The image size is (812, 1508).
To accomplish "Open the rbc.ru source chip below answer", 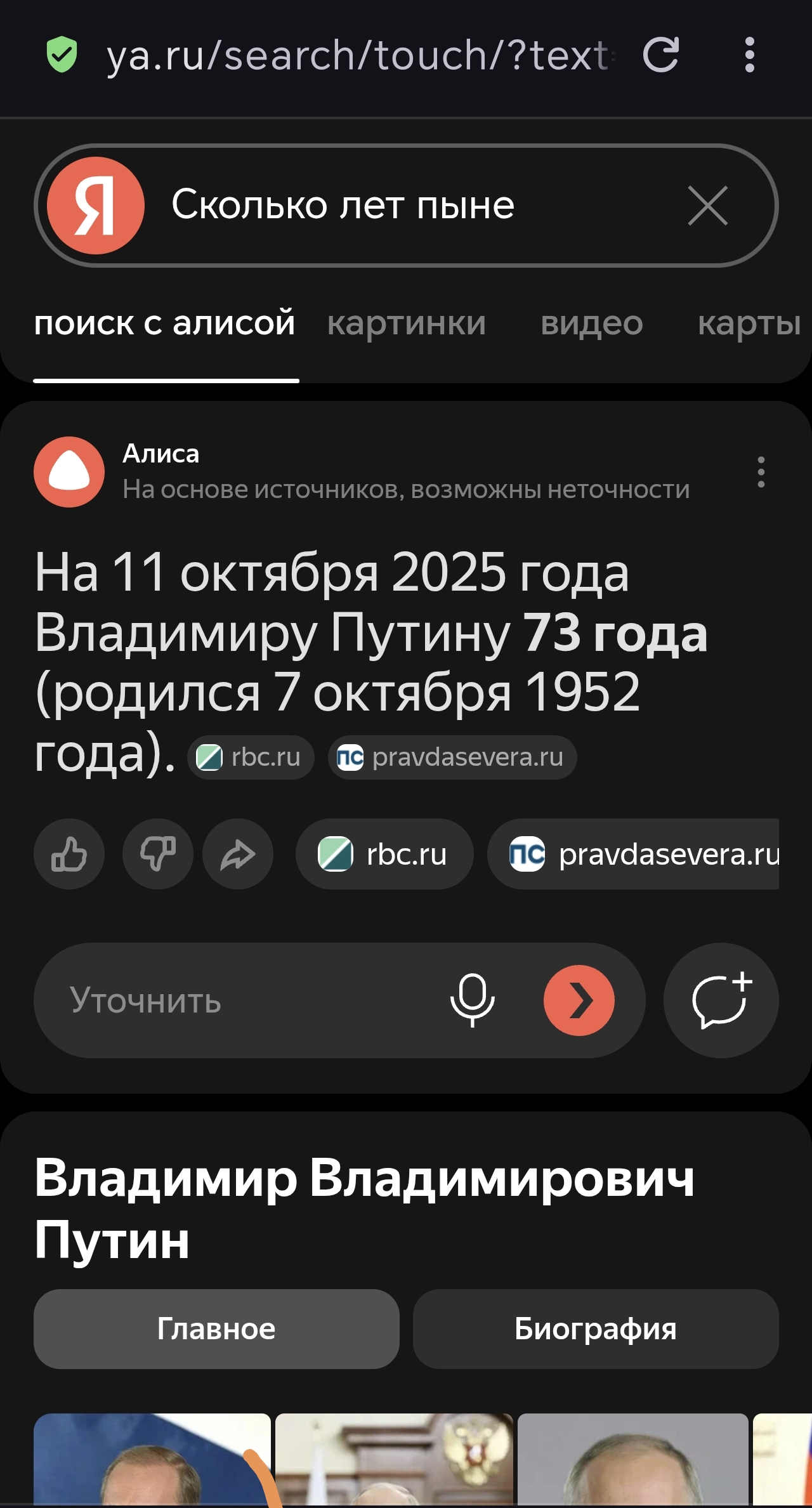I will (384, 854).
